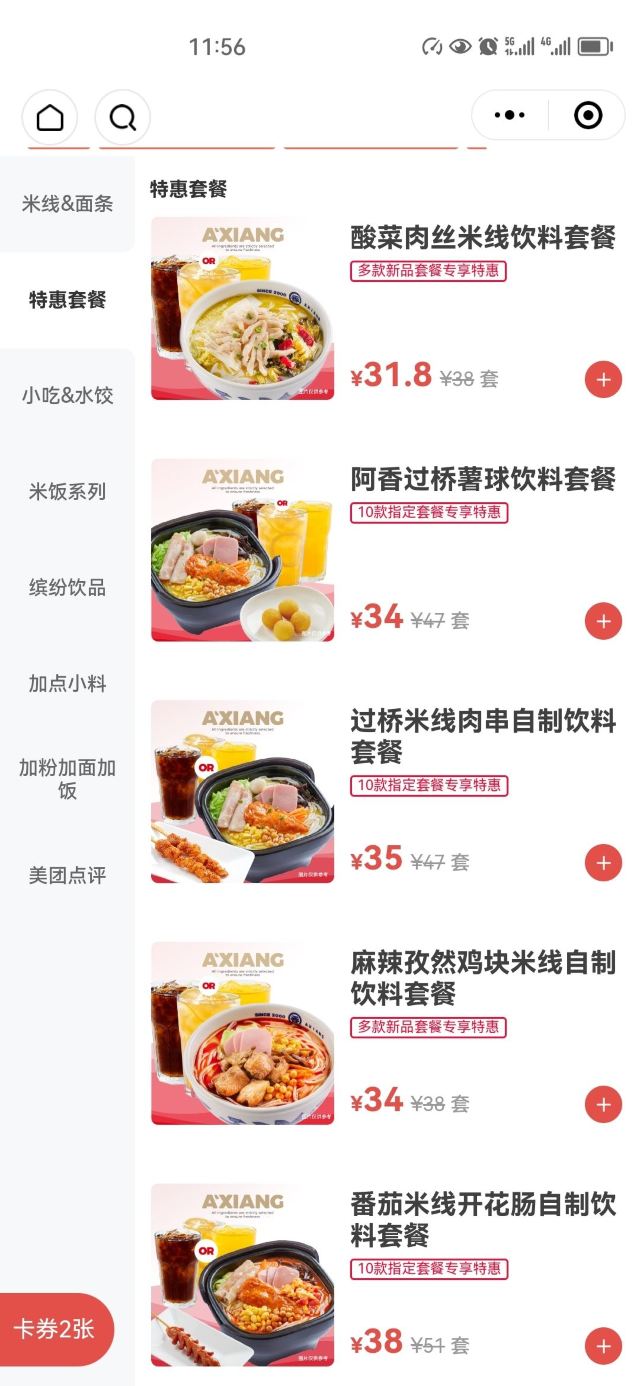Add 阿香过桥薯球饮料套餐 to the cart

[x=603, y=621]
